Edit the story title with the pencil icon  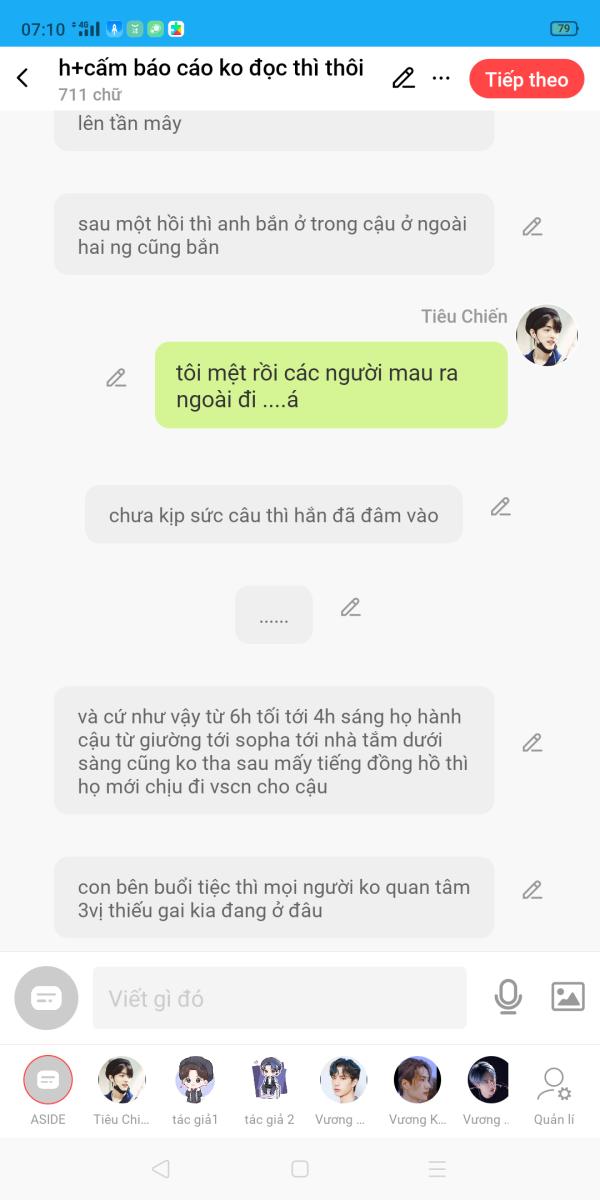[403, 78]
